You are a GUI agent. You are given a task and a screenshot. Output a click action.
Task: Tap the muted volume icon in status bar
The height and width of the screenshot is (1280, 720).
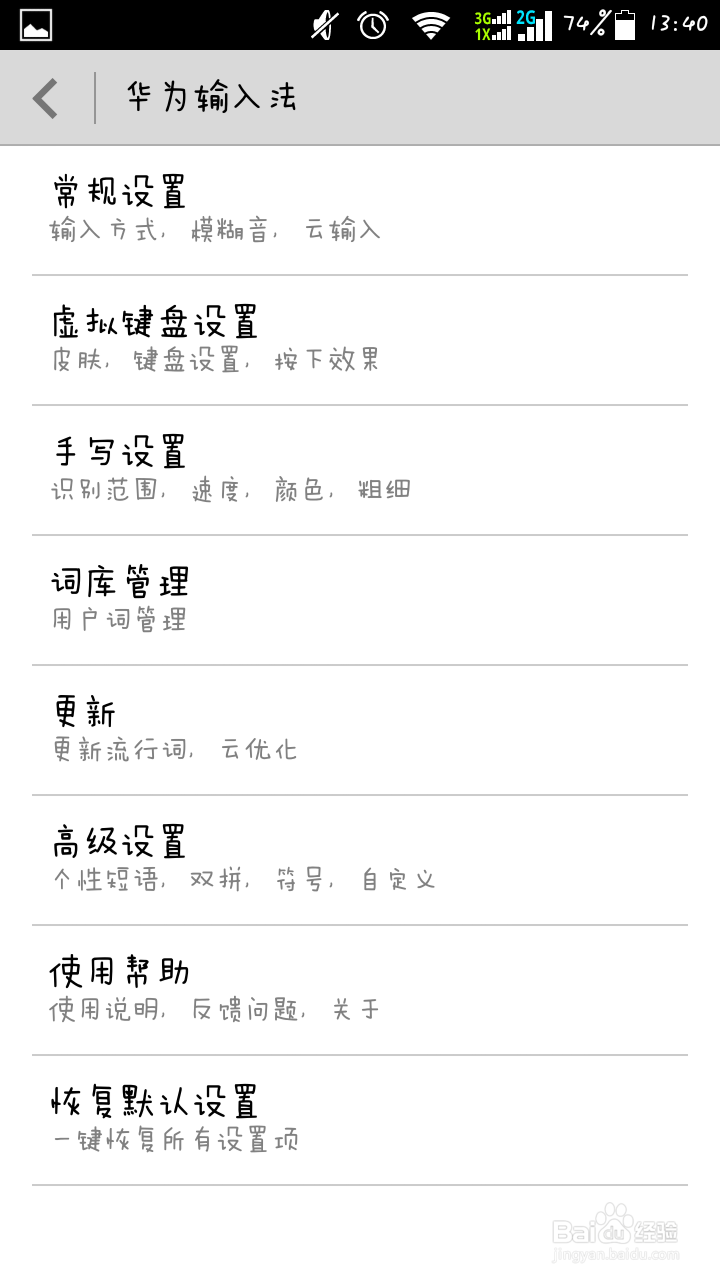point(318,24)
